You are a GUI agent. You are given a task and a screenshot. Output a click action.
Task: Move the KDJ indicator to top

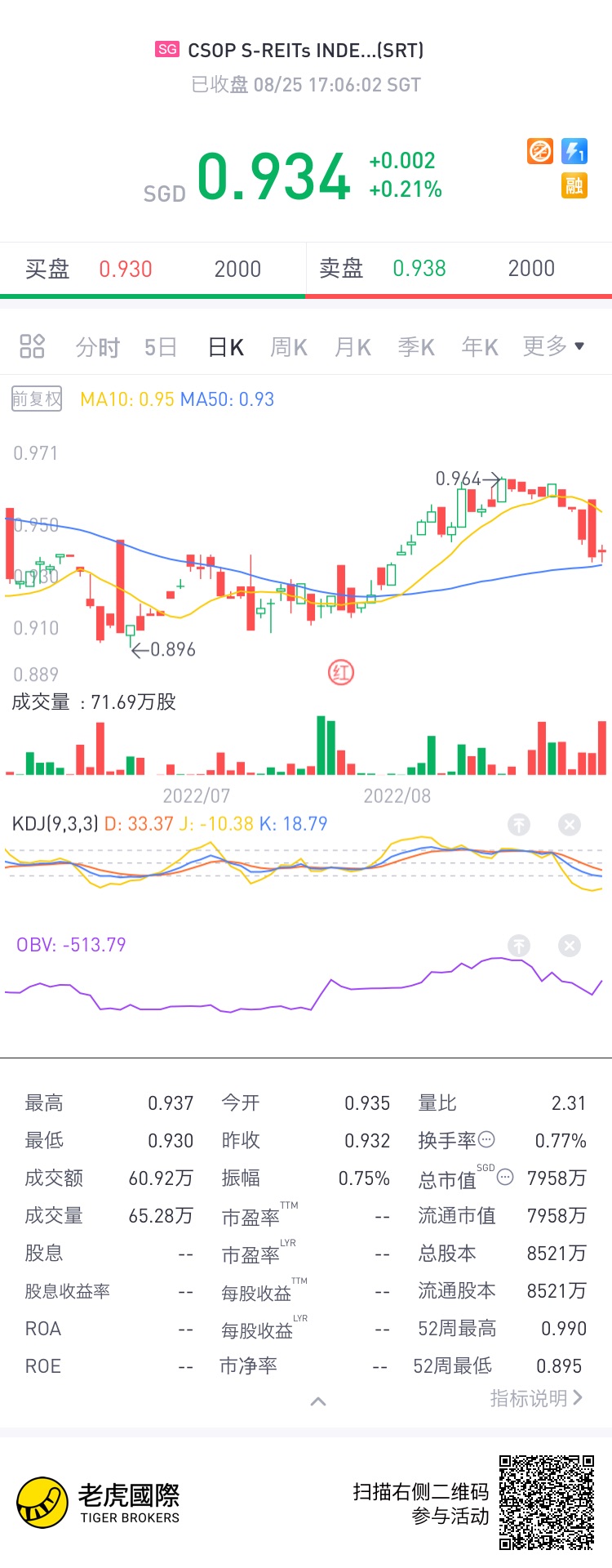[519, 825]
